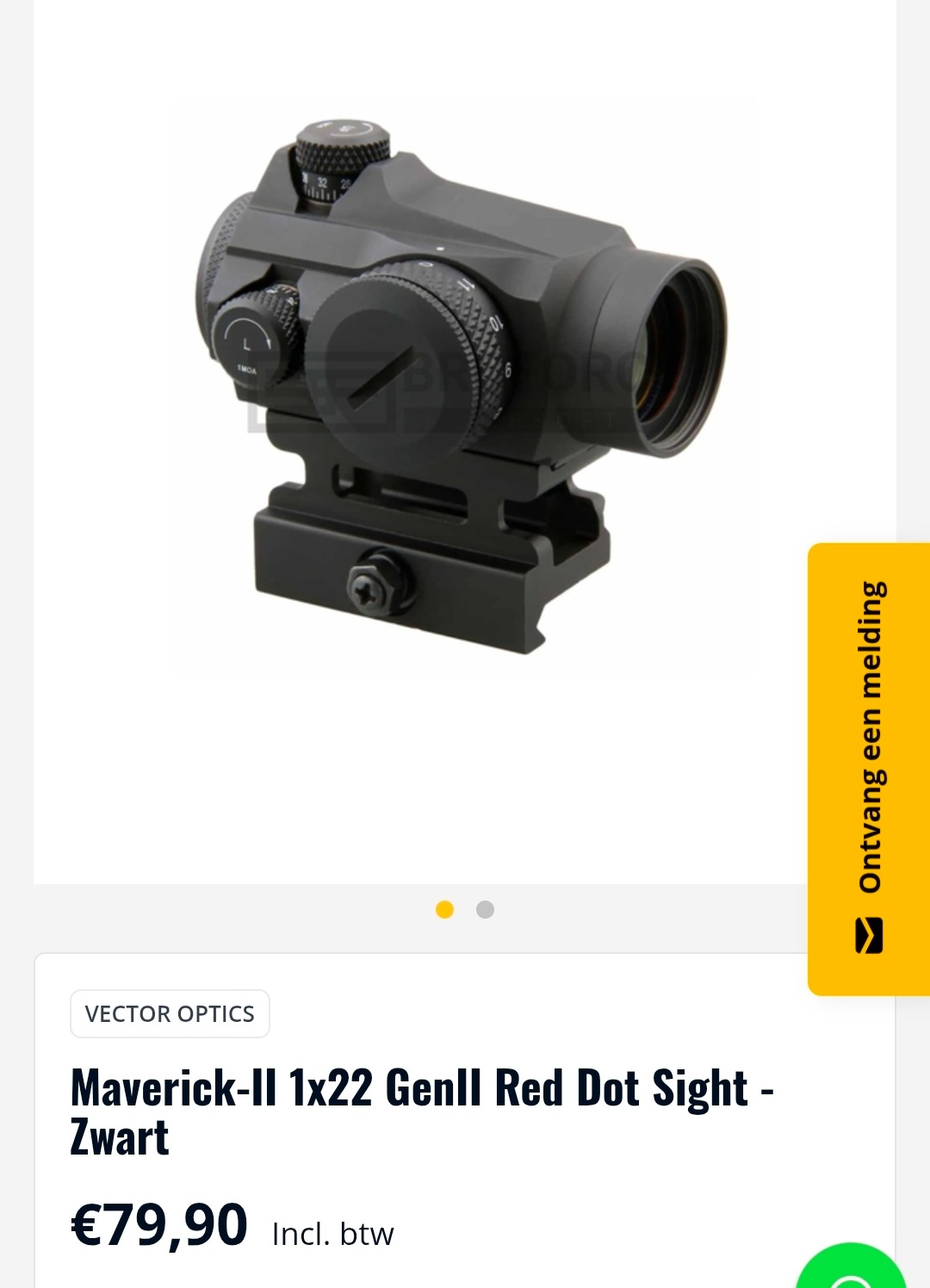The image size is (930, 1288).
Task: Jump to the second product image dot
Action: tap(485, 910)
